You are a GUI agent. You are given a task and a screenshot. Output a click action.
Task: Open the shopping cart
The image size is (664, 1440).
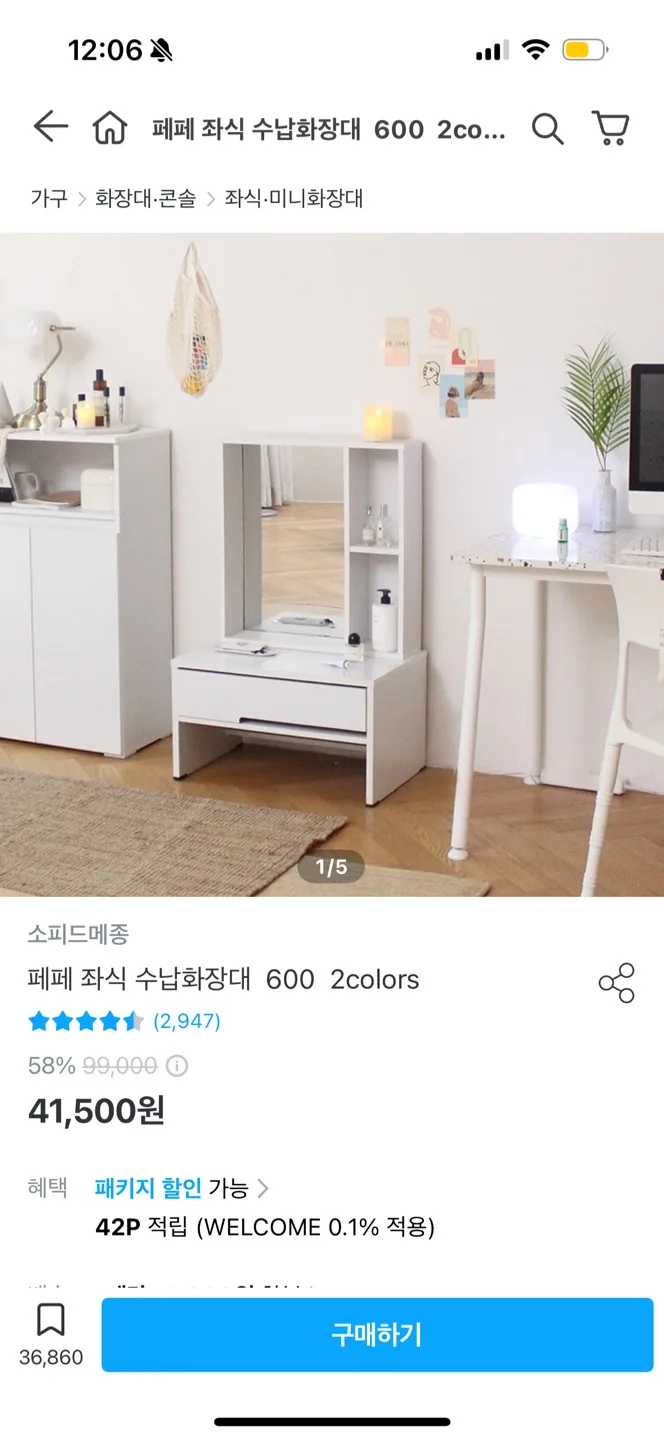pos(610,128)
